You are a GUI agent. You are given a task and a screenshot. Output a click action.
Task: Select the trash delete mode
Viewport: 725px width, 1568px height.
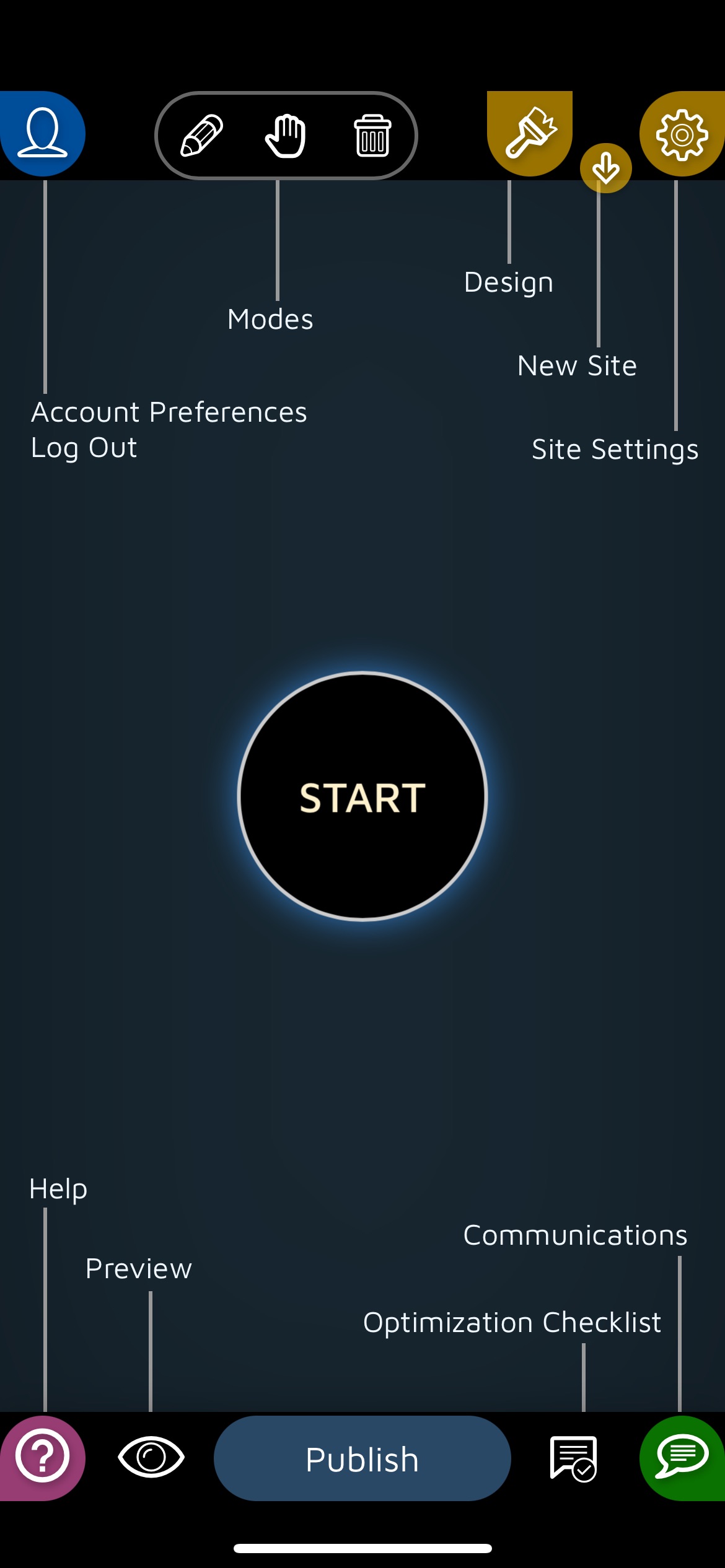point(372,136)
